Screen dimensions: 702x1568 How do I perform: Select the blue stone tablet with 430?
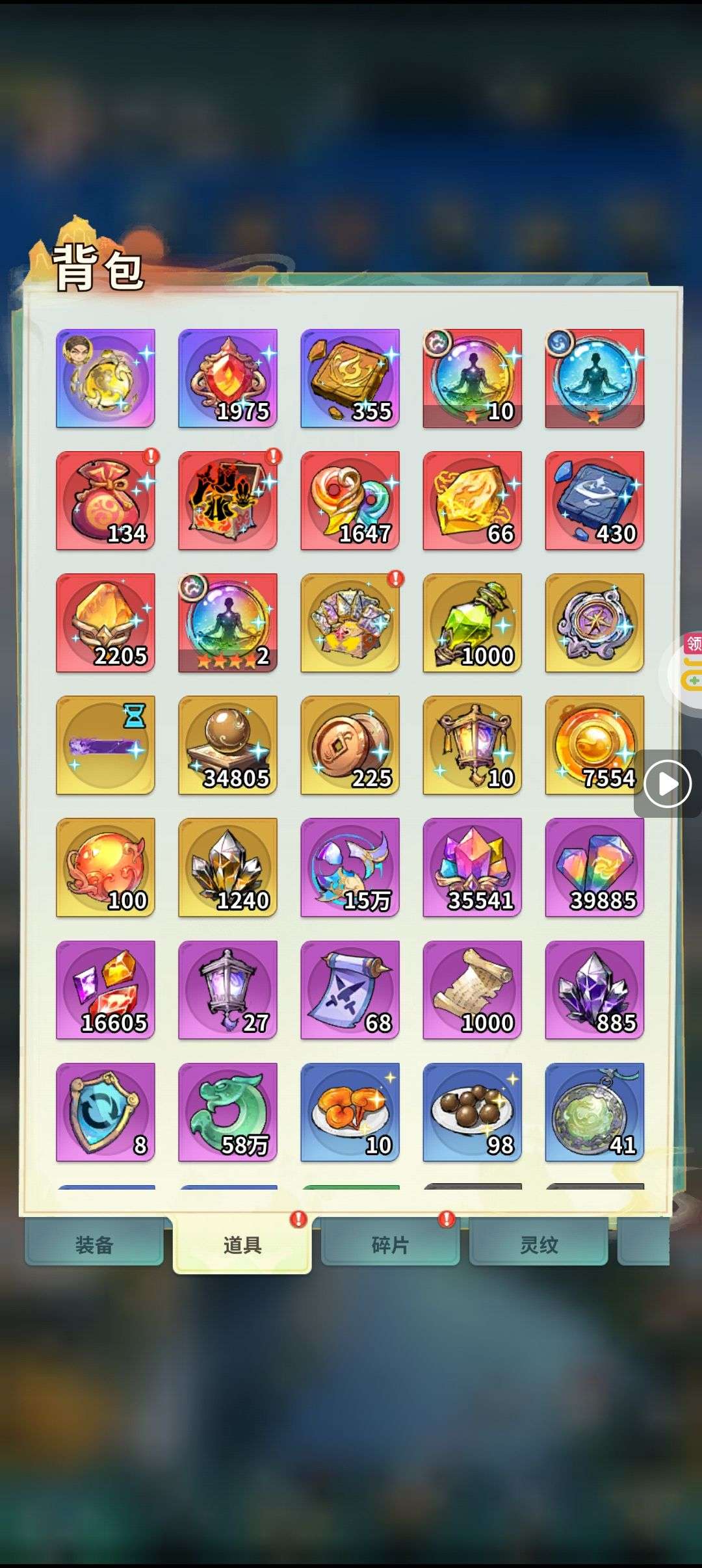[x=594, y=501]
